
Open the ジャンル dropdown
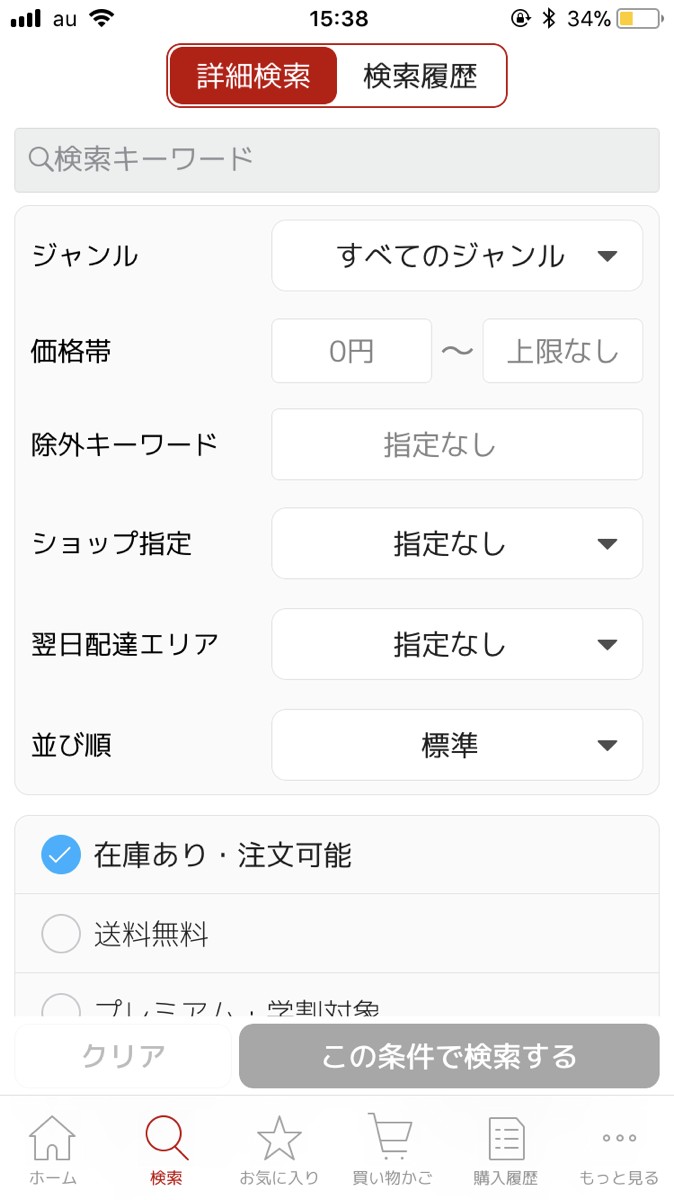pos(457,256)
